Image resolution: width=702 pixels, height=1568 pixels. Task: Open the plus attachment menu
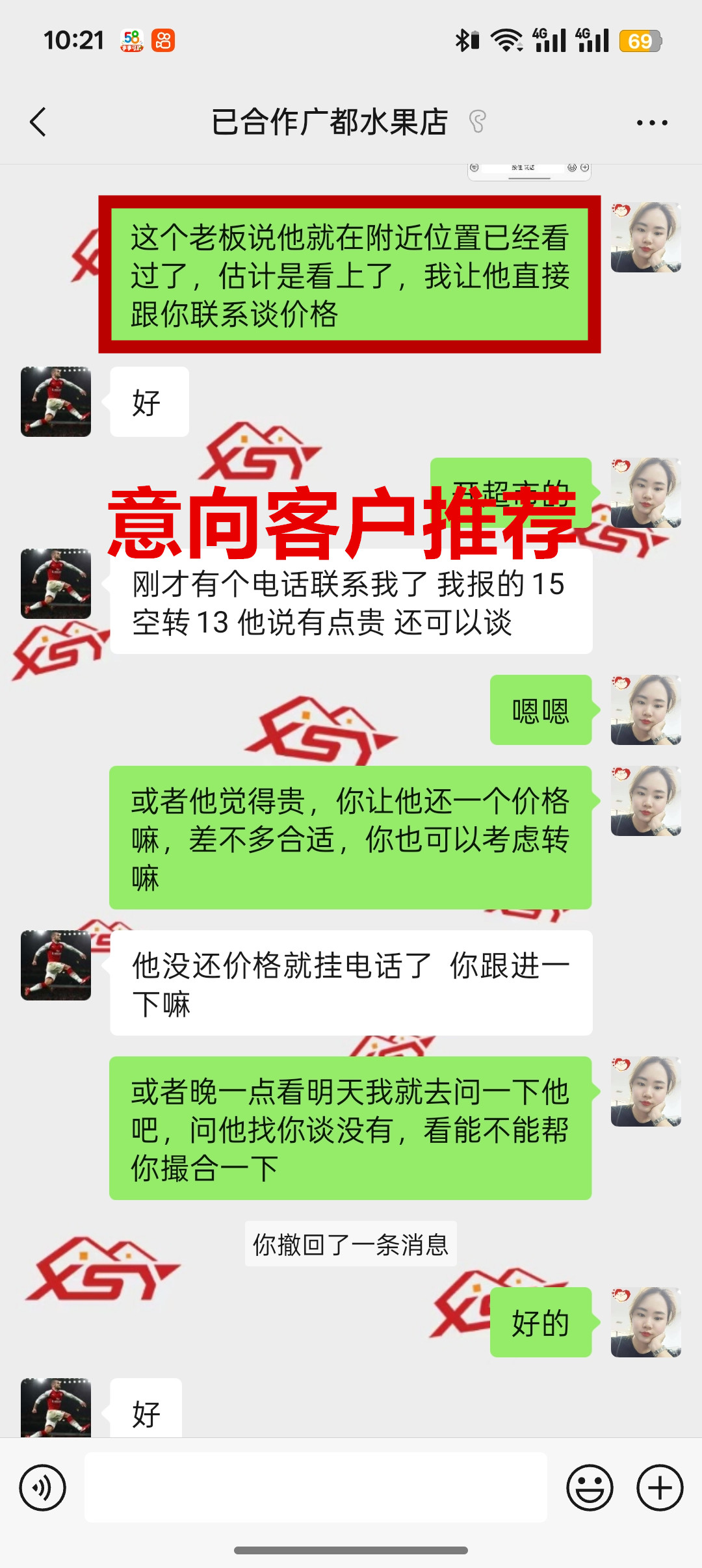click(660, 1487)
